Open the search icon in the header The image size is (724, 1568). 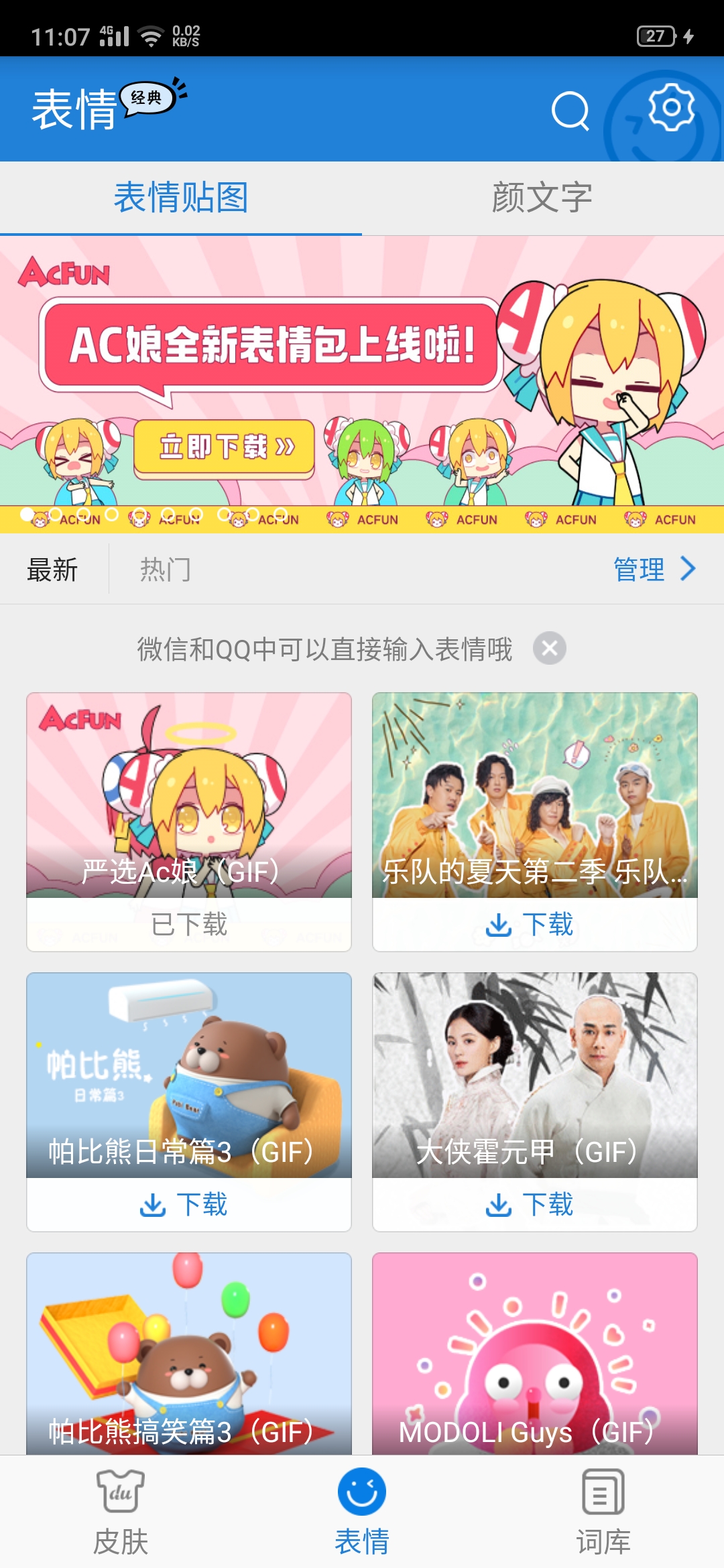570,111
